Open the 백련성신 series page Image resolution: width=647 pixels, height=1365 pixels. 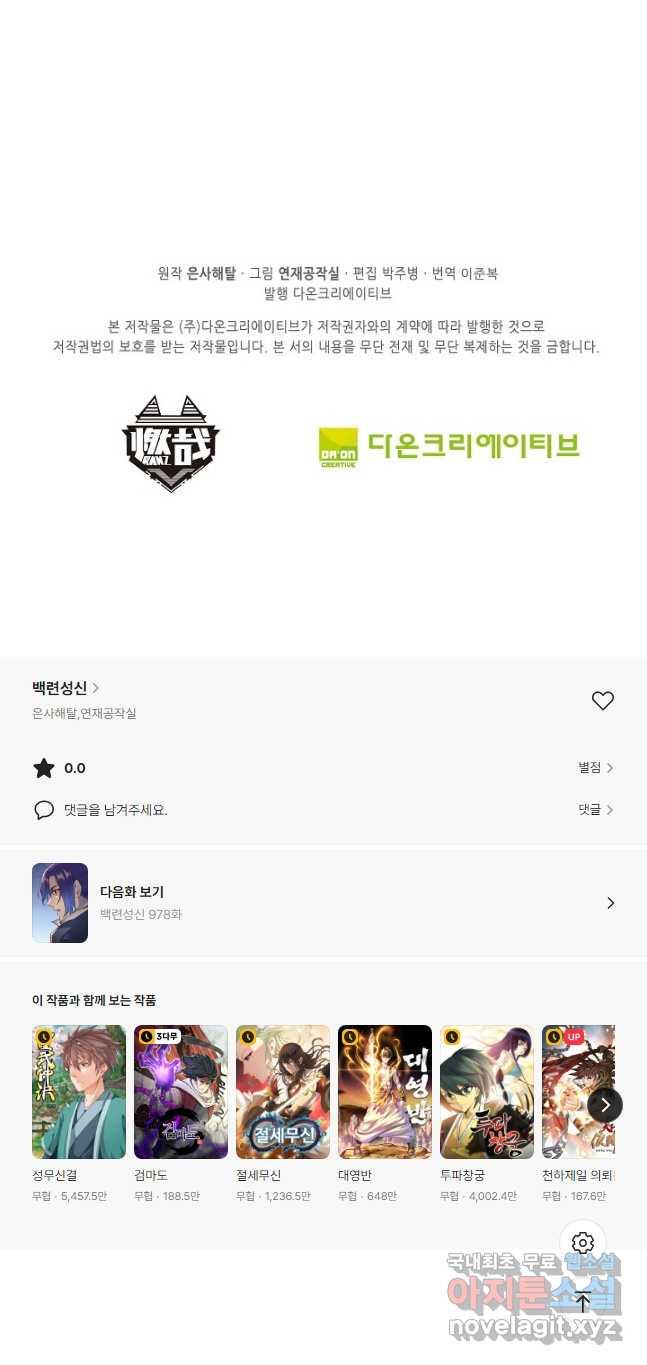pyautogui.click(x=65, y=688)
